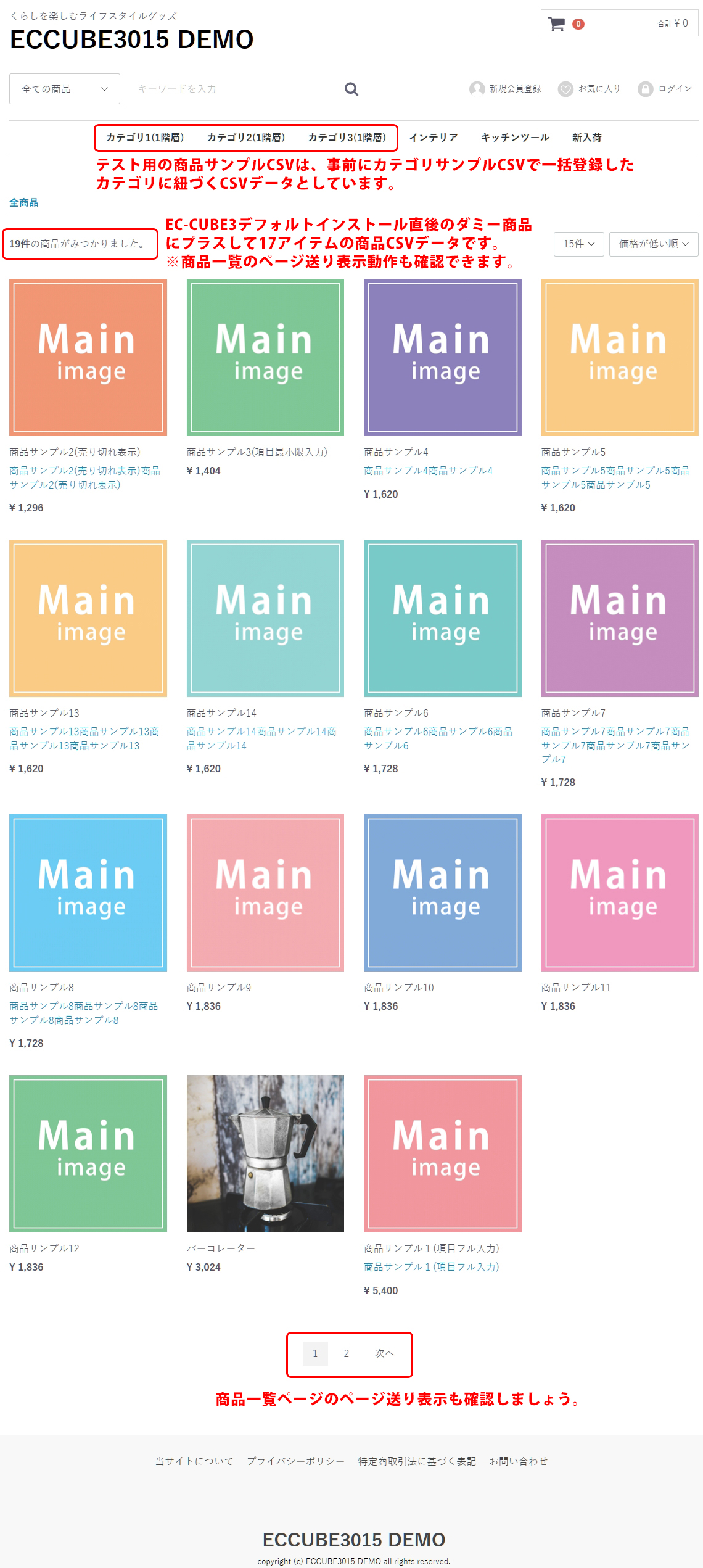Open the 価格が低い順 sort dropdown

tap(654, 244)
